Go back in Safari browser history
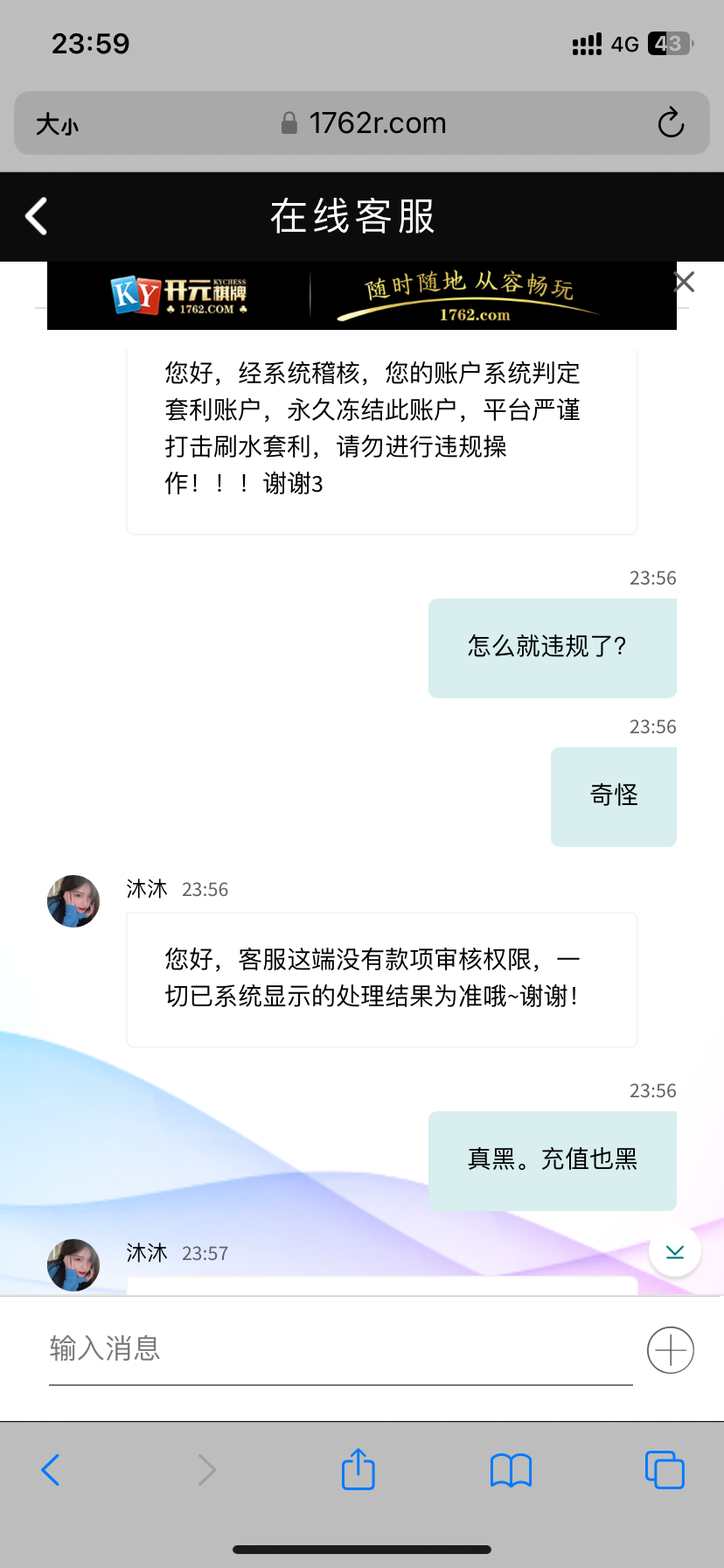The image size is (724, 1568). [x=51, y=1470]
